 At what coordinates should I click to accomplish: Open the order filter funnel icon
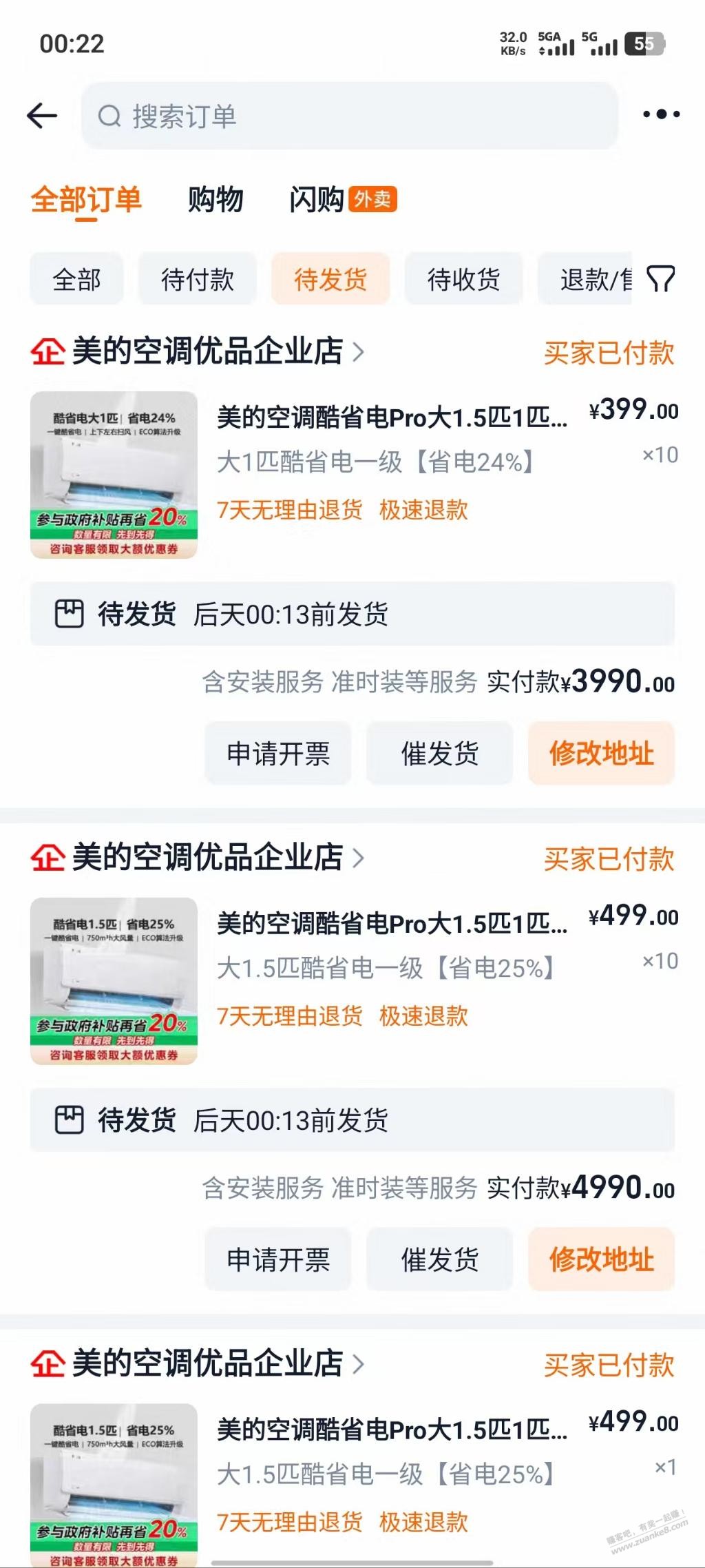tap(660, 279)
